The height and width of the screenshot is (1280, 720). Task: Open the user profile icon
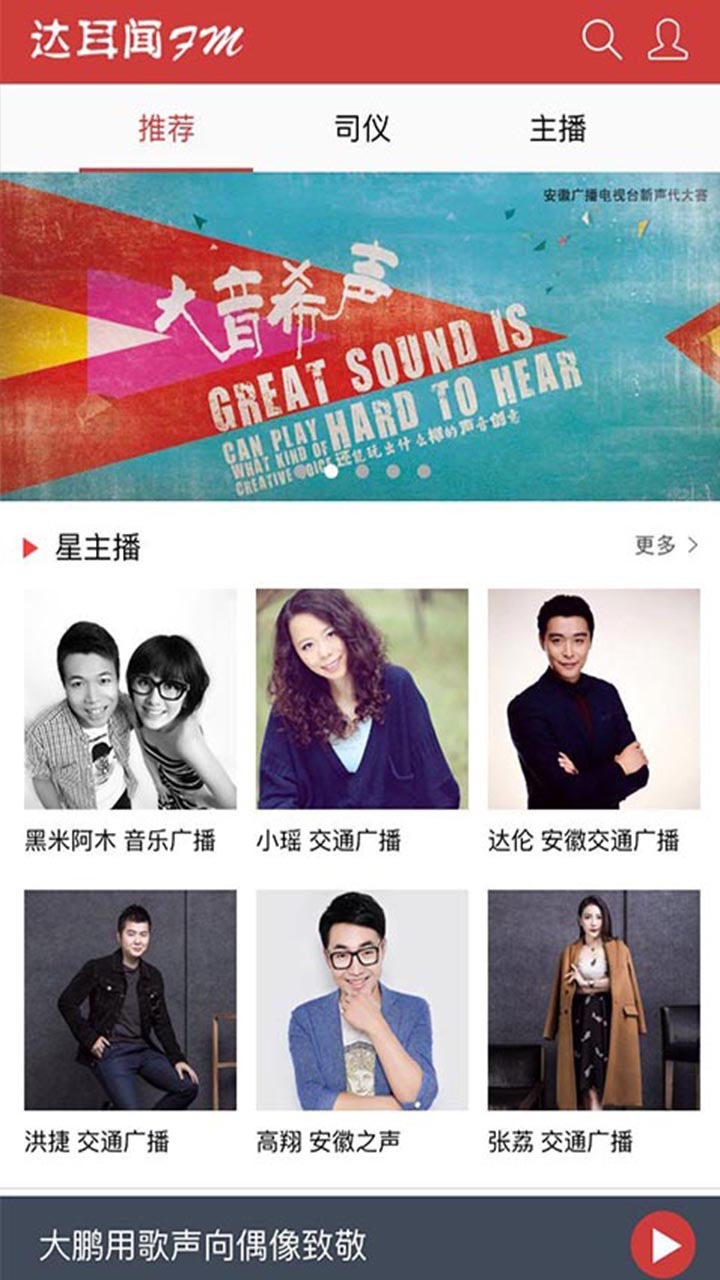click(667, 41)
